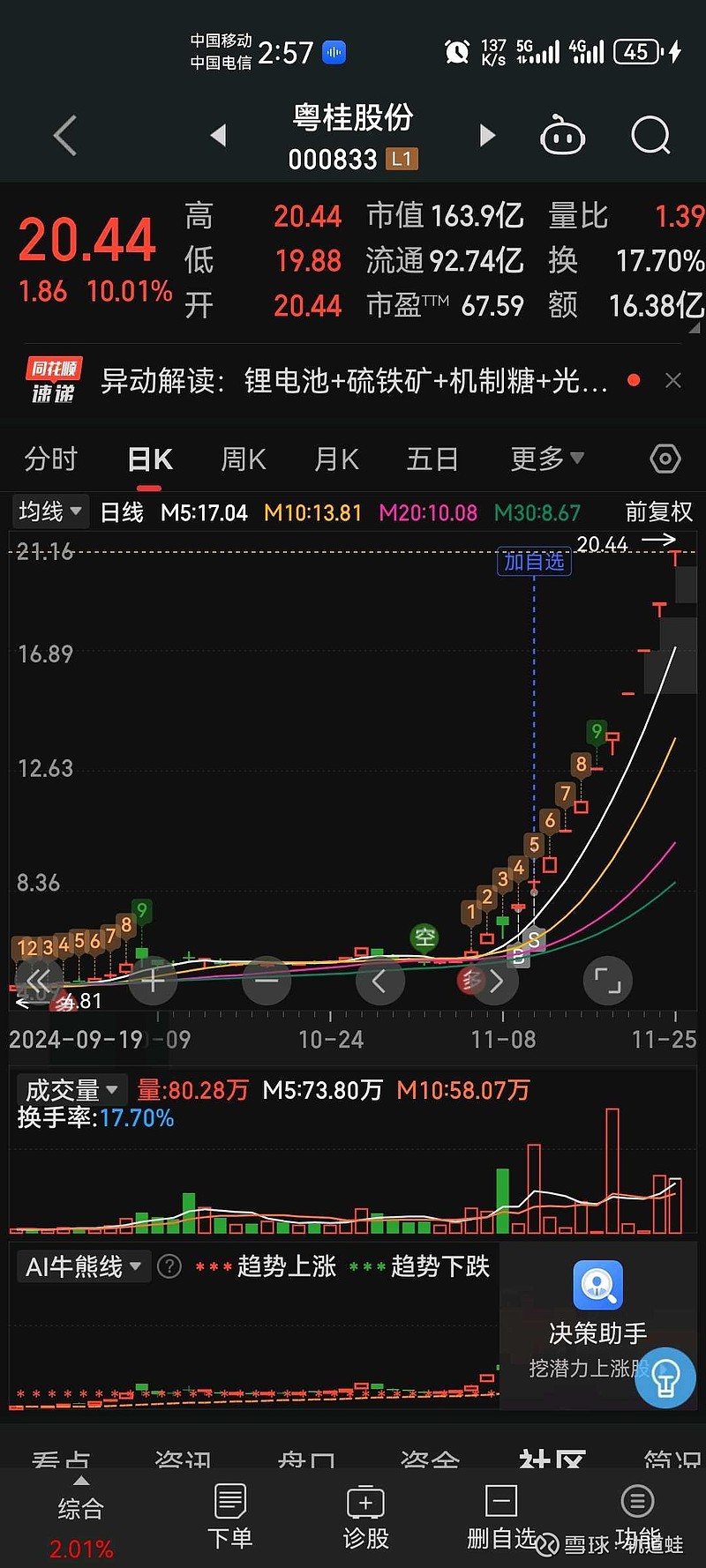Tap the lightbulb helper icon at bottom right
This screenshot has width=706, height=1568.
[665, 1378]
